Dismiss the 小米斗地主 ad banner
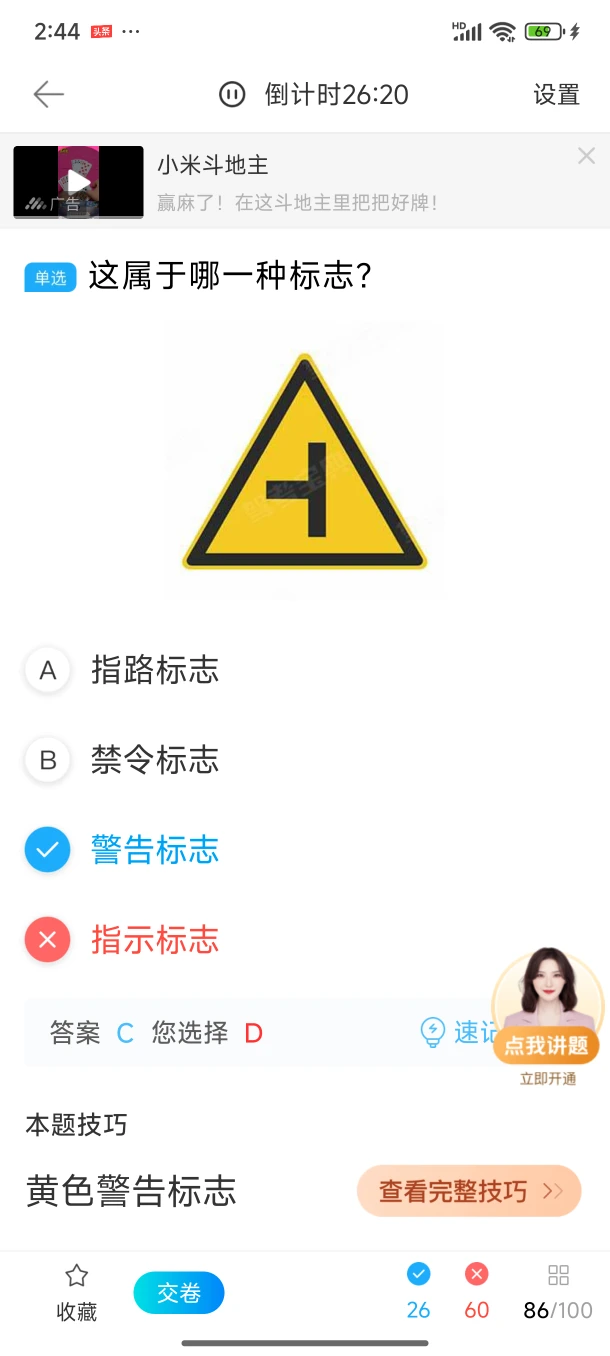 point(586,156)
